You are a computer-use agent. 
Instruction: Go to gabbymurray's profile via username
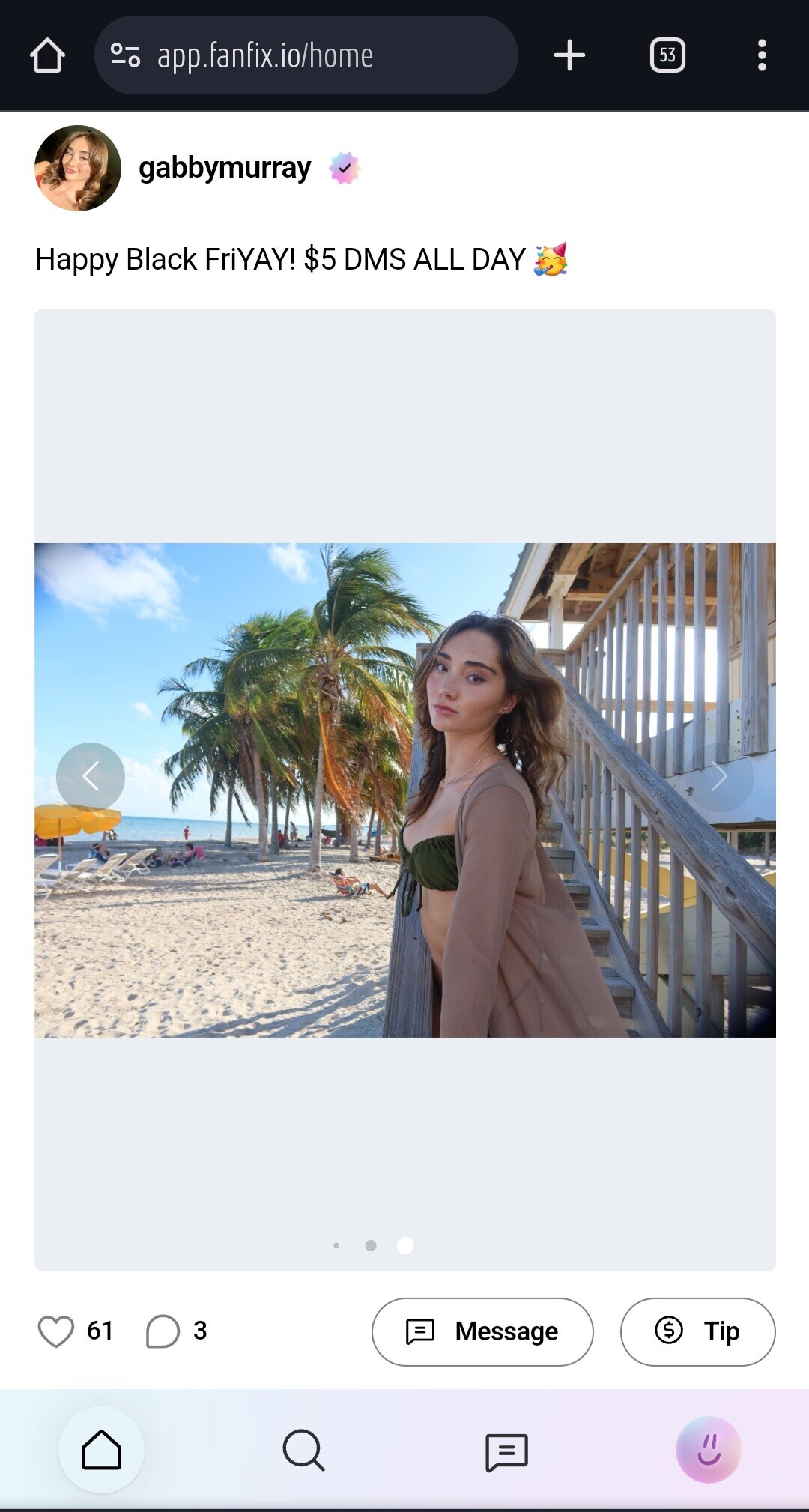click(225, 168)
